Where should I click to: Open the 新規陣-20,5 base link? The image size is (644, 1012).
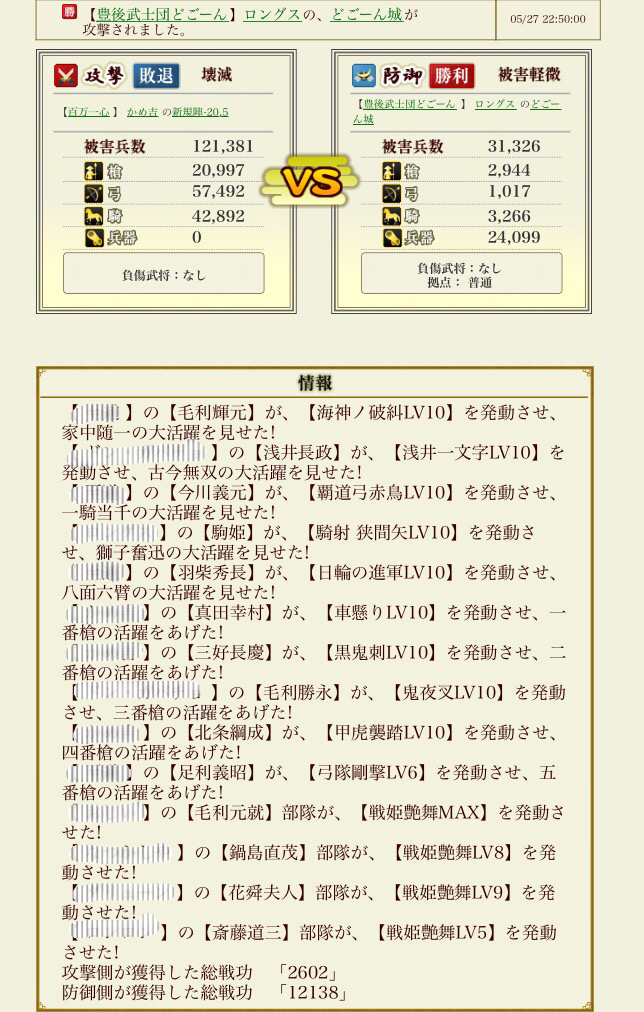pos(200,112)
